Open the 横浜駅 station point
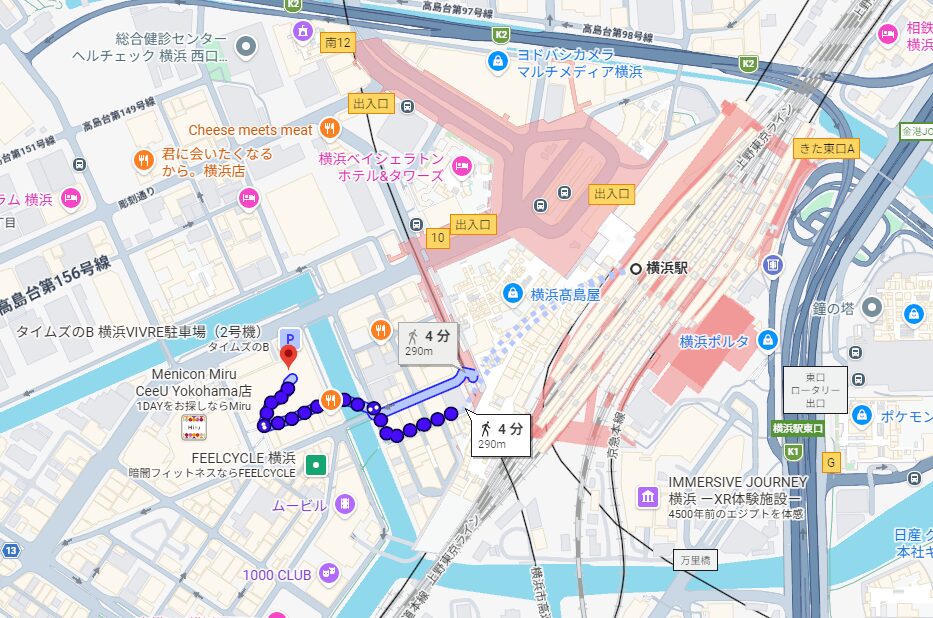933x618 pixels. (x=635, y=268)
